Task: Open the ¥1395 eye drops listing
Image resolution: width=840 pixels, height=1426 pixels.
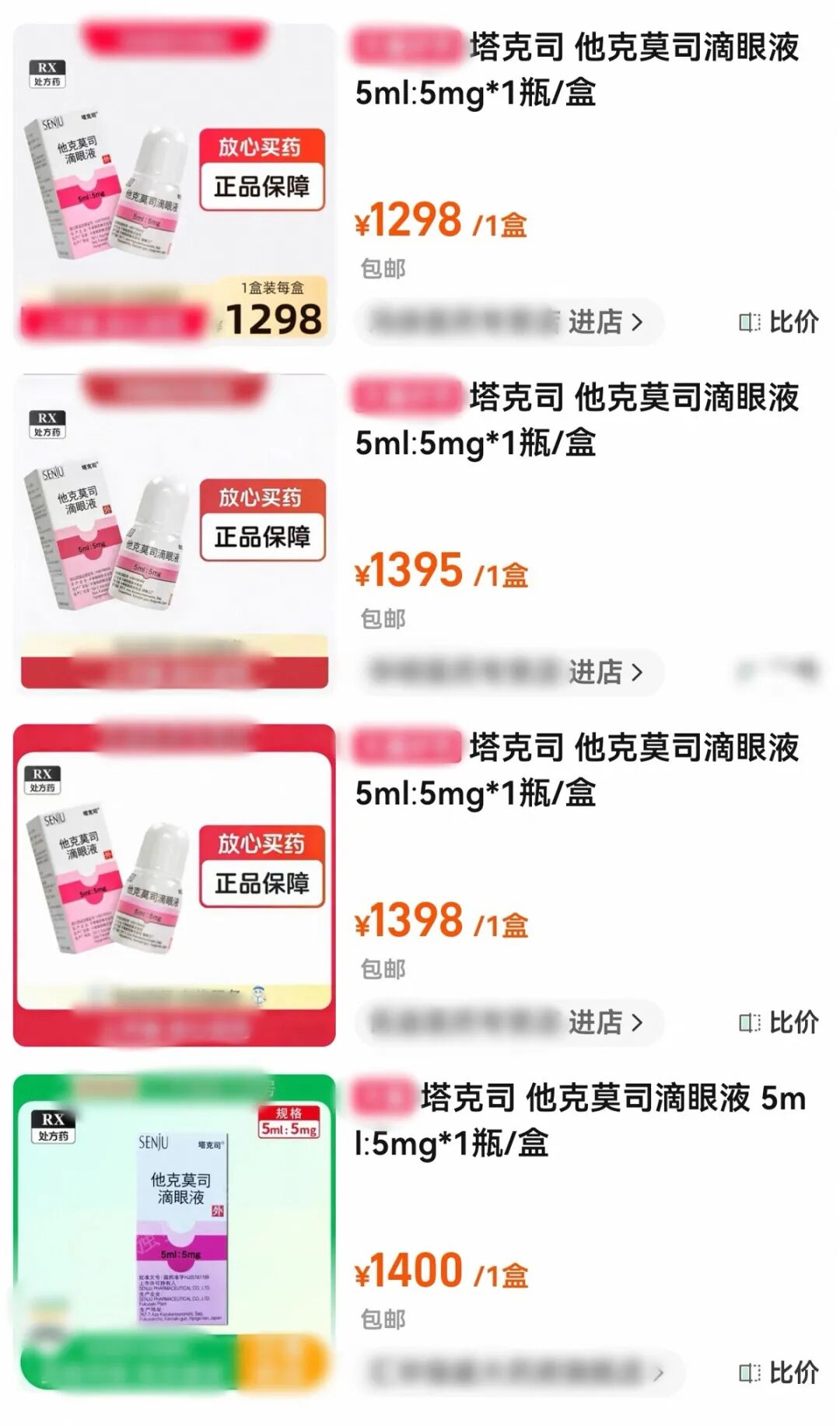Action: (x=576, y=420)
